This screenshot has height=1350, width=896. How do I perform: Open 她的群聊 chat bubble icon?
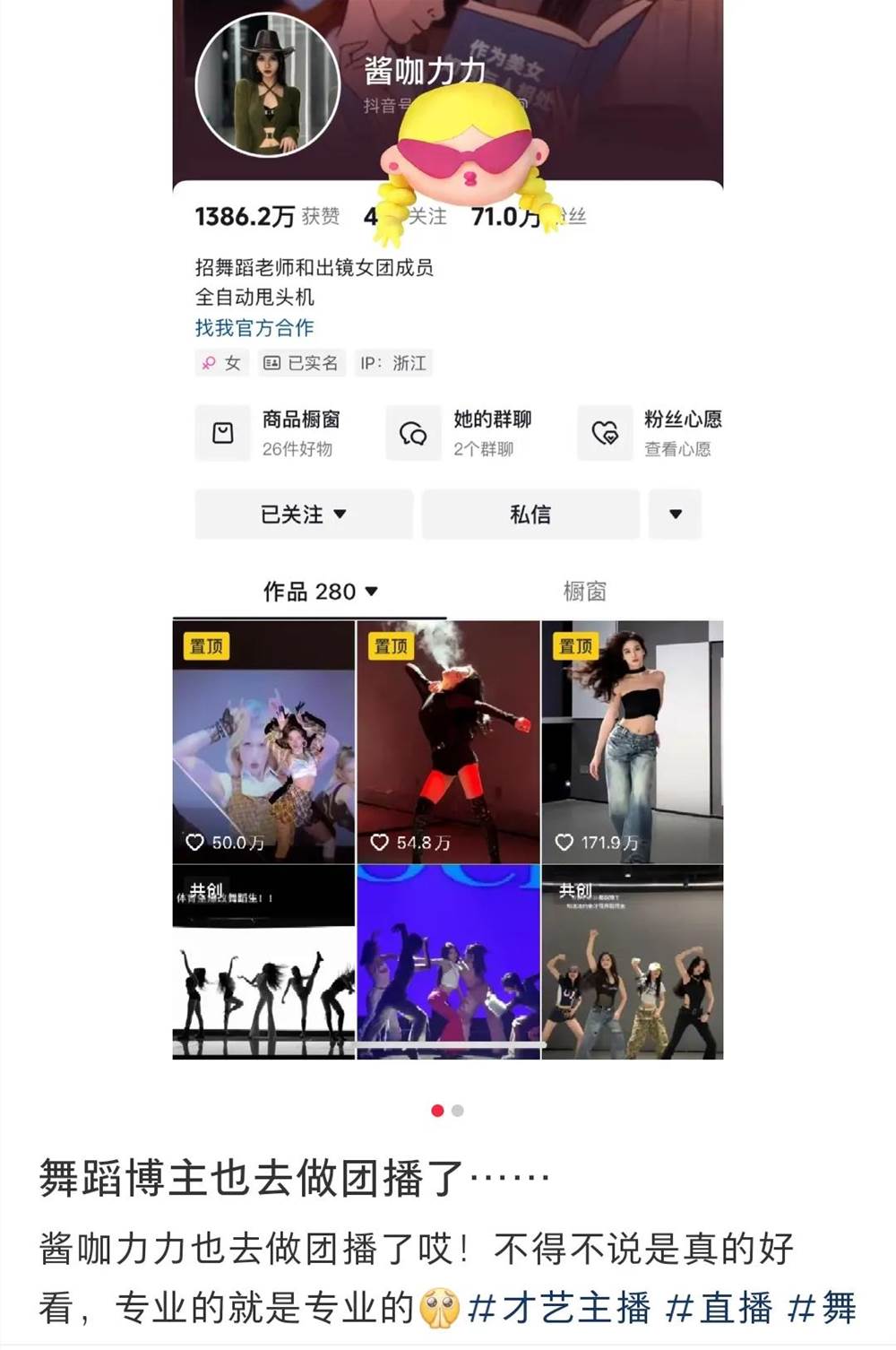414,432
